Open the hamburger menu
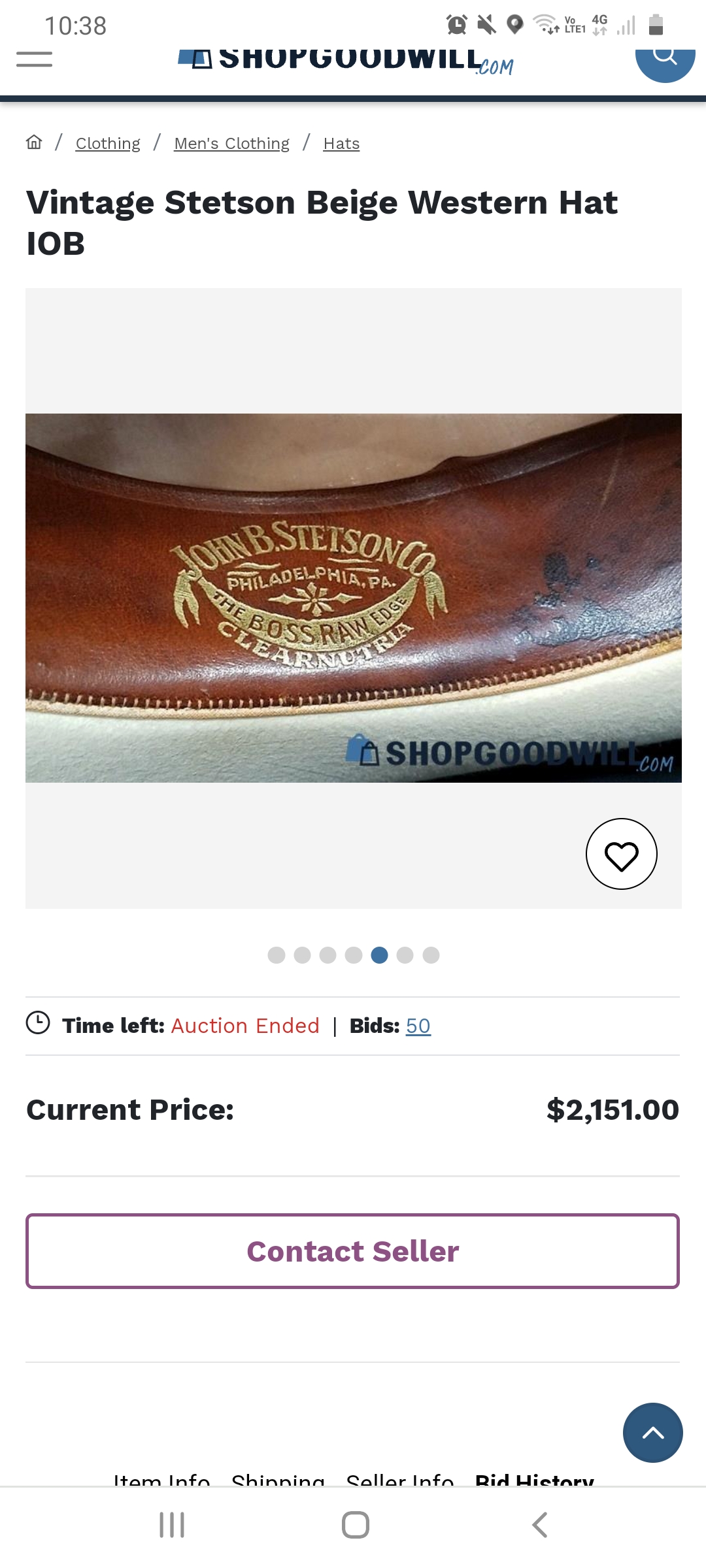The height and width of the screenshot is (1568, 706). pyautogui.click(x=34, y=59)
